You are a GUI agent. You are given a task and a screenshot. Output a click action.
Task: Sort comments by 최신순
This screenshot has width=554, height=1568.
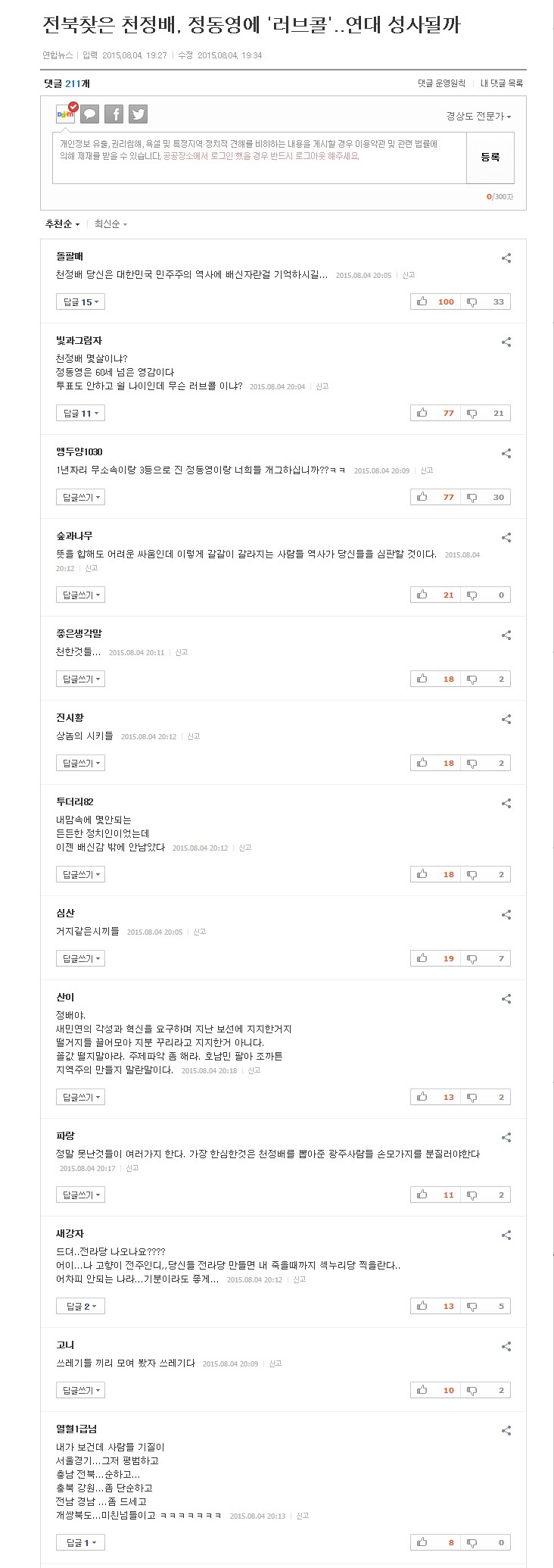[110, 224]
